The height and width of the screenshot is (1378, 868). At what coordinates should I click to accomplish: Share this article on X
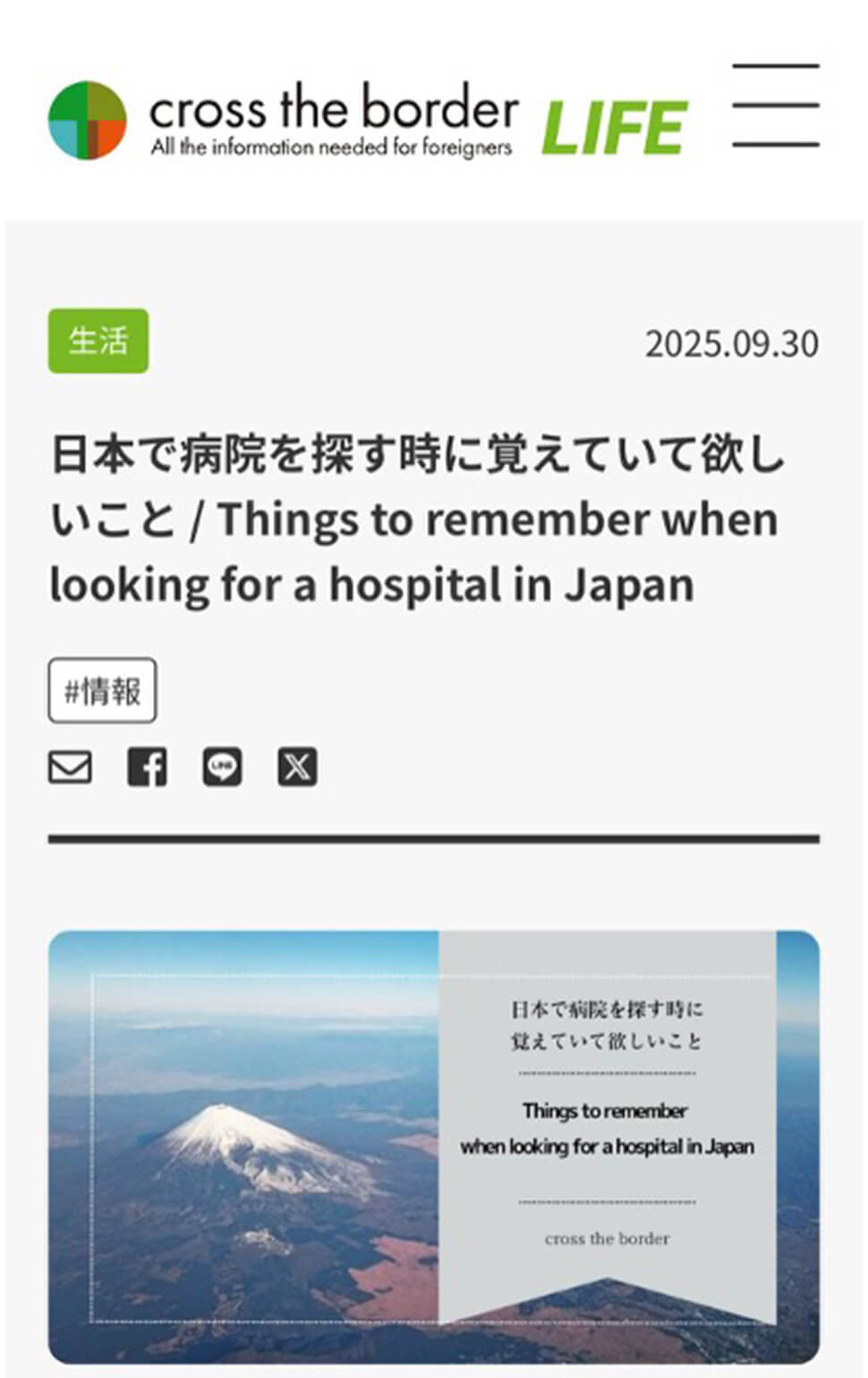tap(297, 768)
